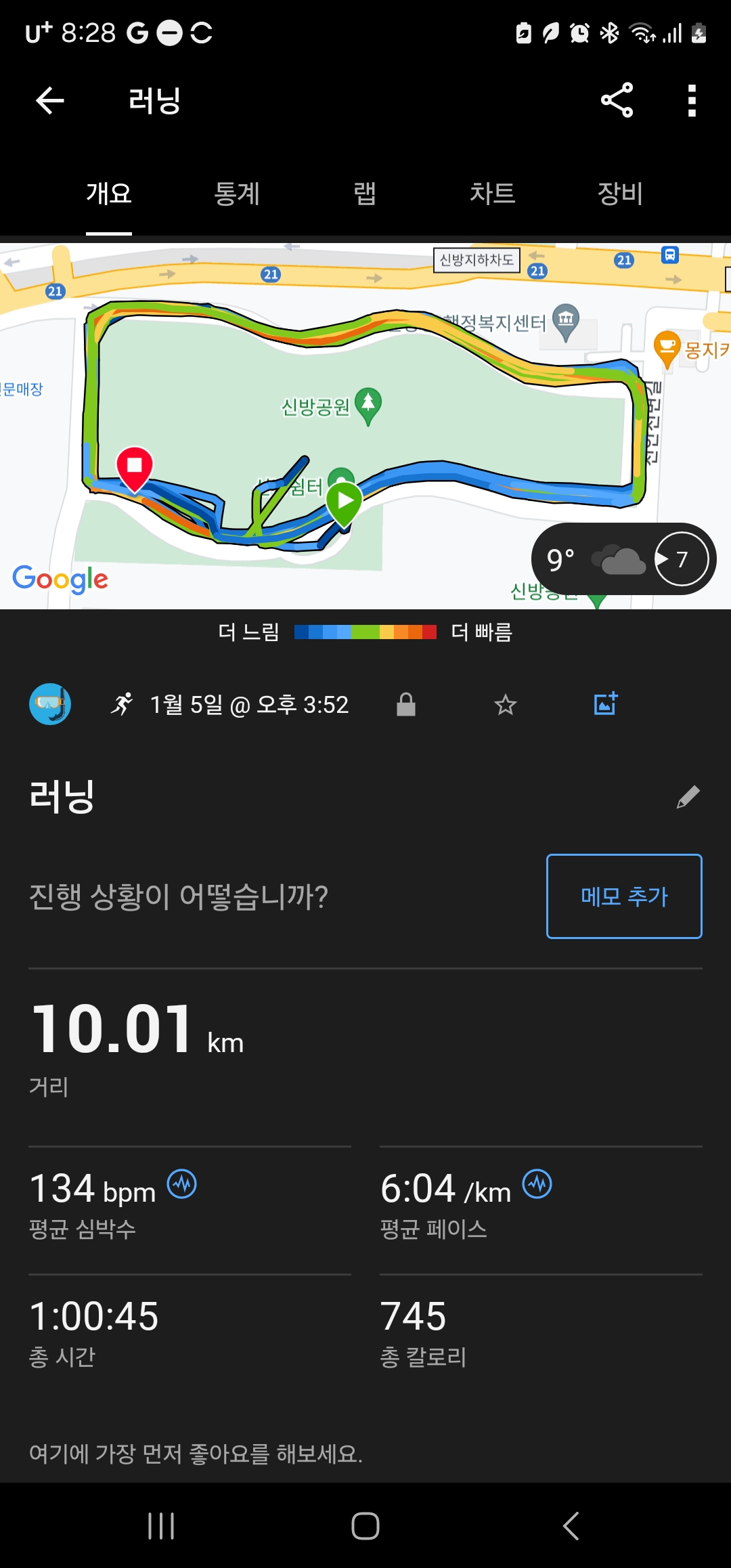Screen dimensions: 731x1568
Task: Select the 장비 tab
Action: click(x=620, y=194)
